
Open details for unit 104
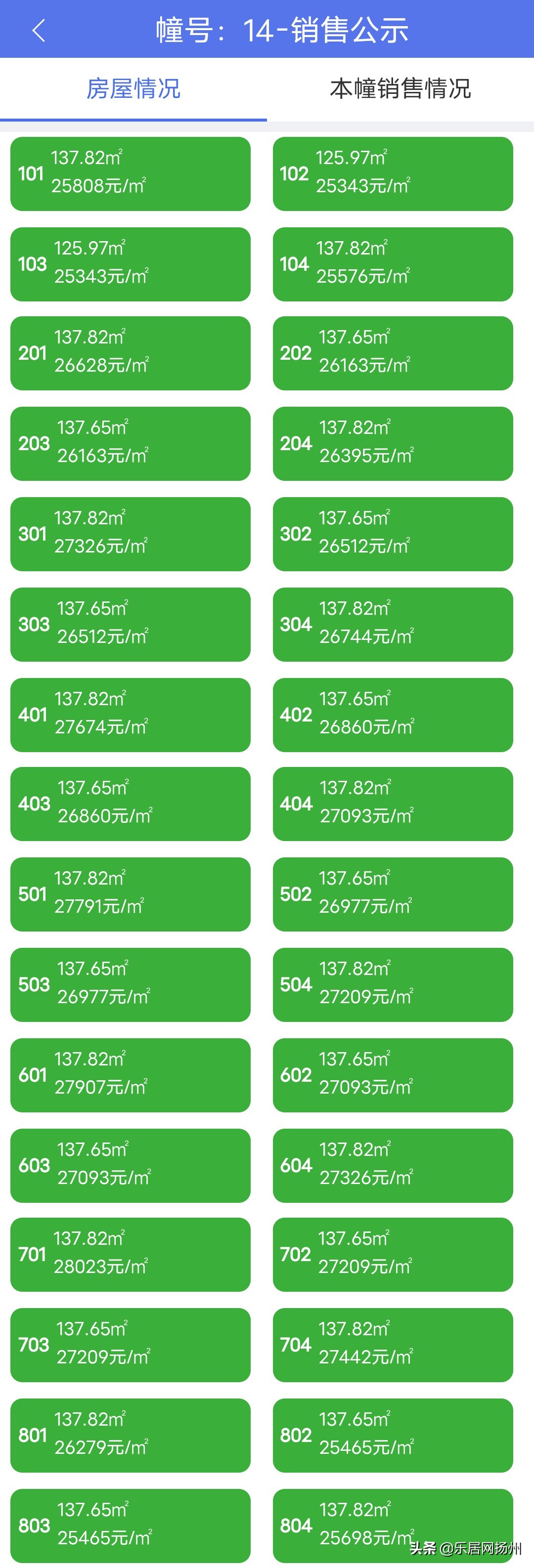393,263
